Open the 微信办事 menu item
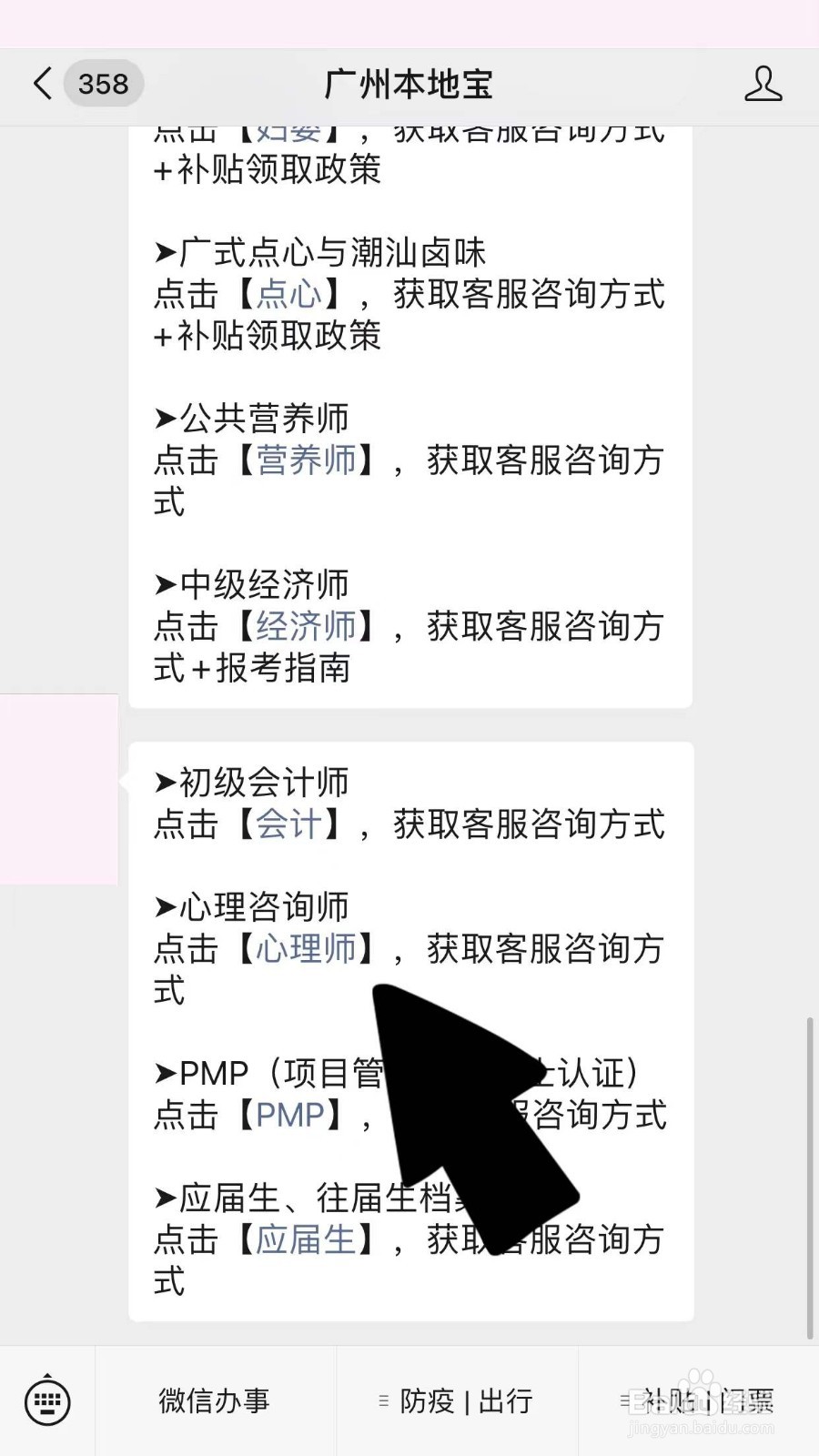This screenshot has height=1456, width=819. tap(215, 1402)
